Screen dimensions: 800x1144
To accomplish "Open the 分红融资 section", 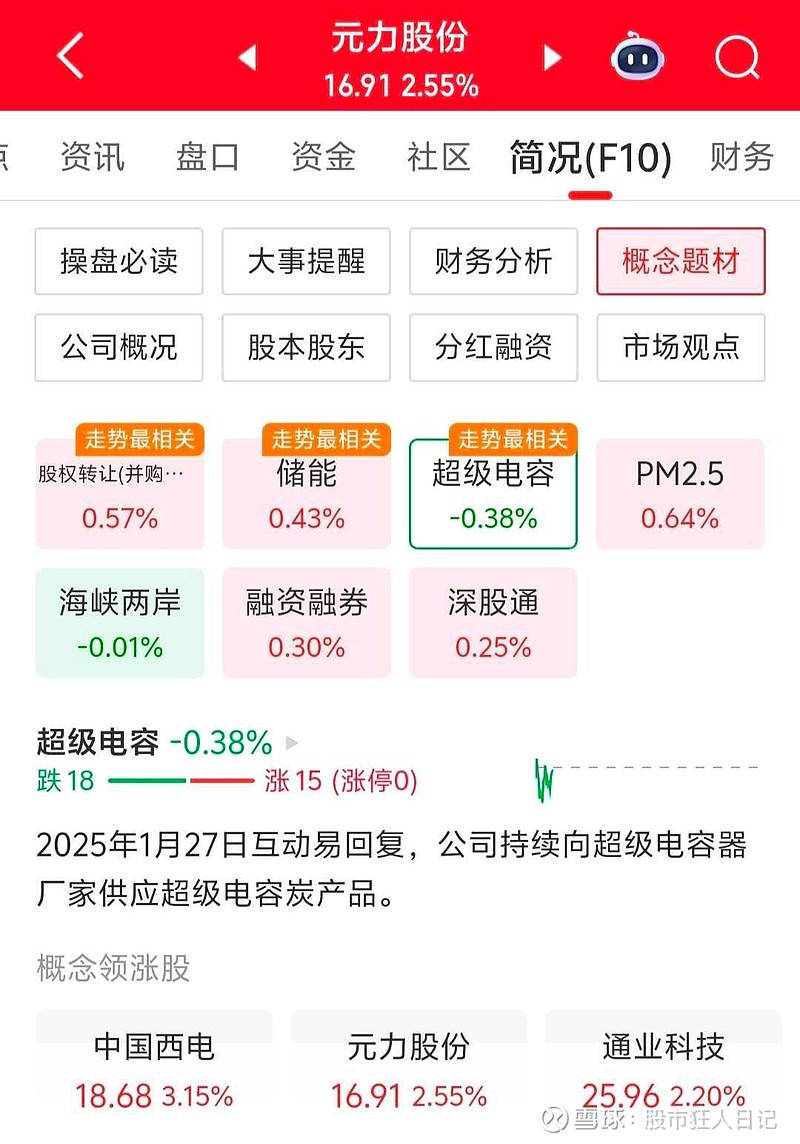I will (x=493, y=348).
